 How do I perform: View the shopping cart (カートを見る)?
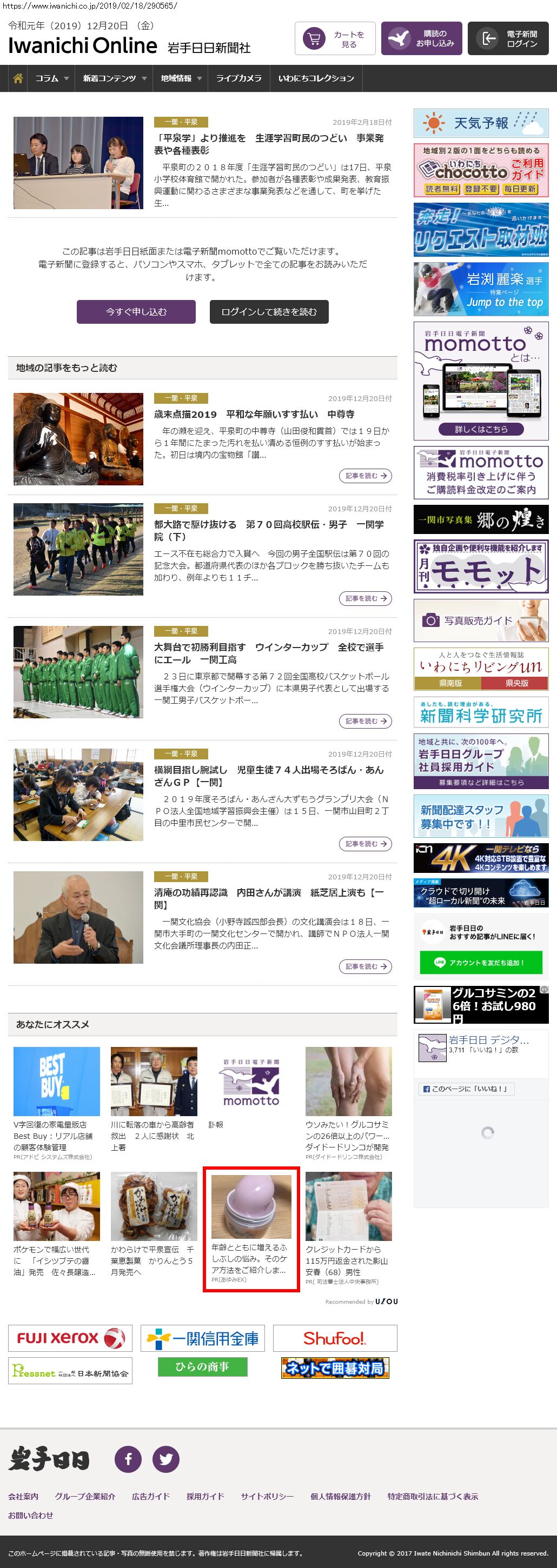point(335,39)
